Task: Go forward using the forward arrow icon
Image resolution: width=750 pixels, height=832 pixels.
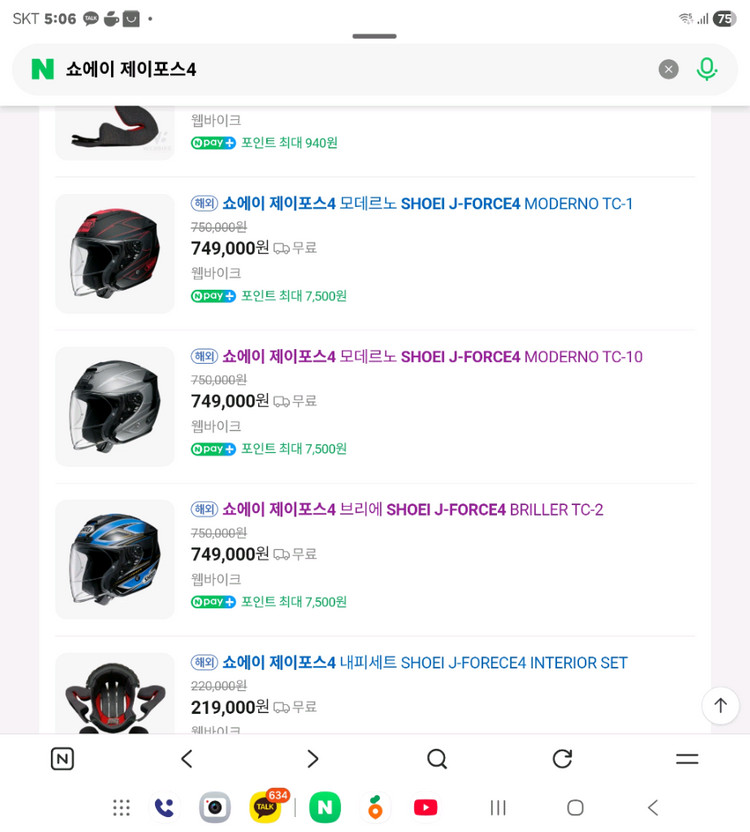Action: point(312,759)
